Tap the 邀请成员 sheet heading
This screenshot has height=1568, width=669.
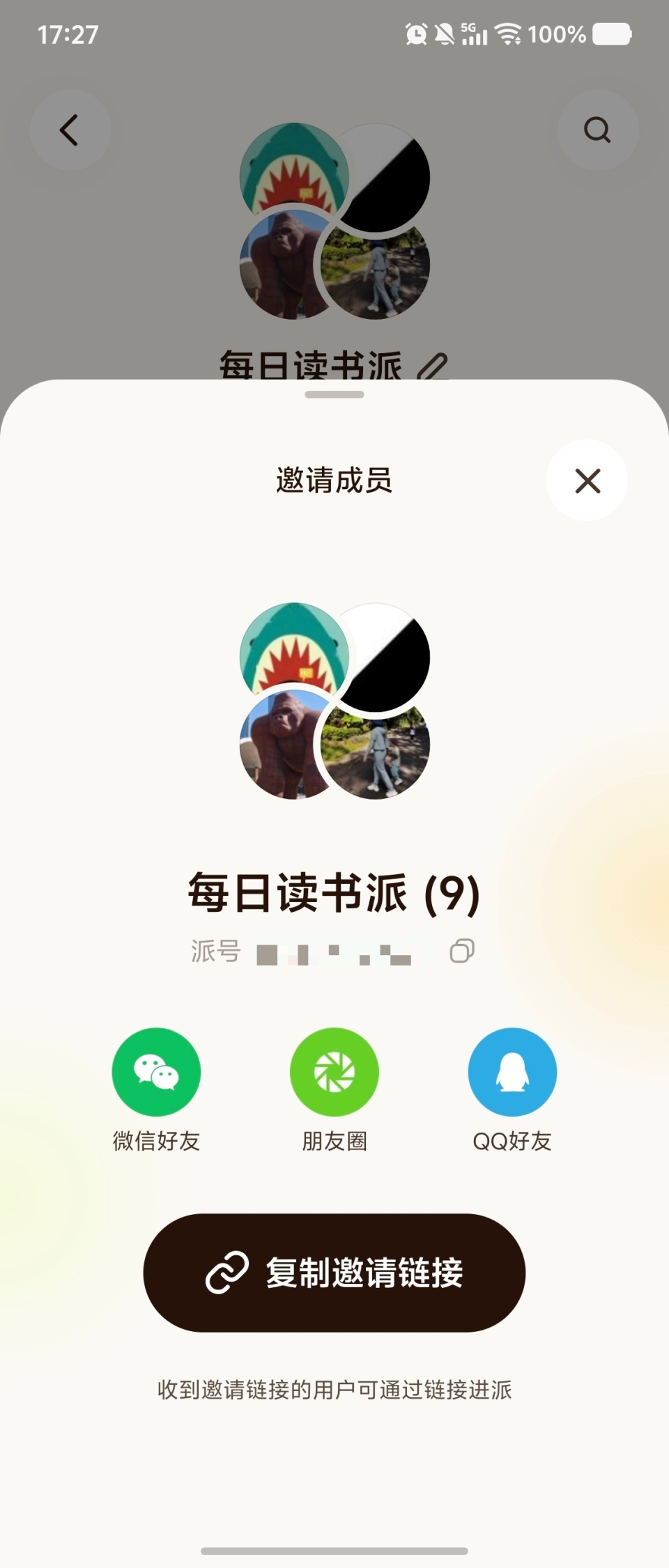coord(334,481)
